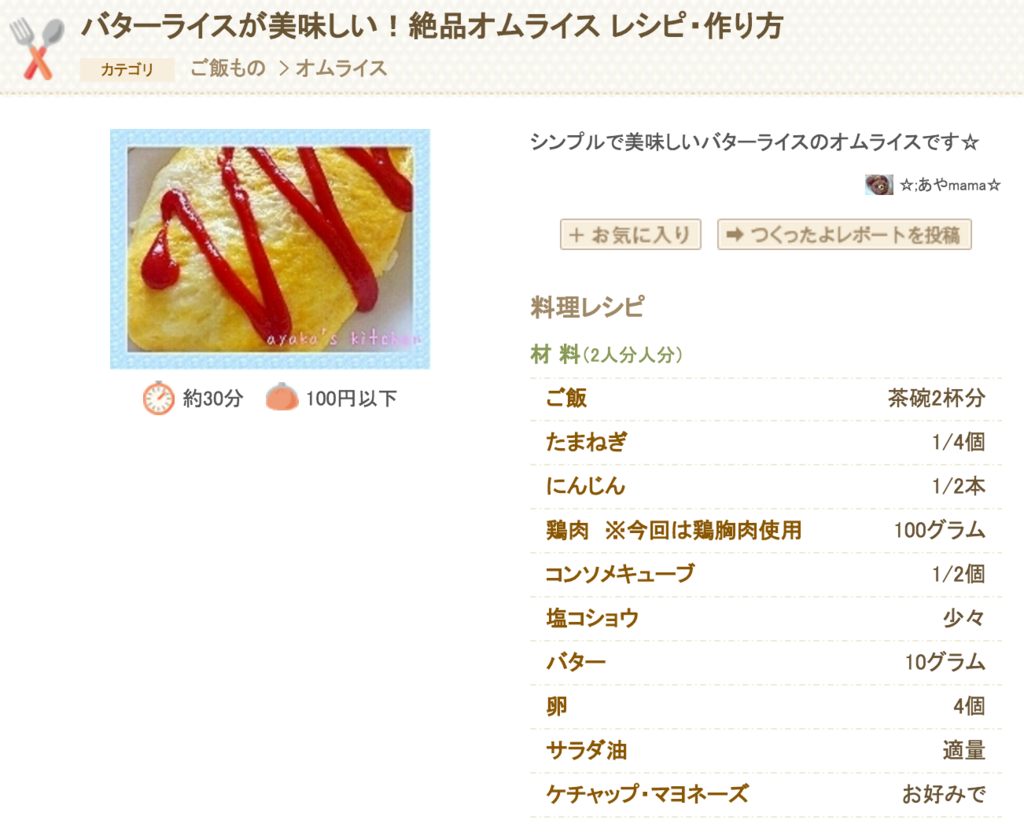Enlarge the omurice recipe photo
The width and height of the screenshot is (1024, 835).
270,249
